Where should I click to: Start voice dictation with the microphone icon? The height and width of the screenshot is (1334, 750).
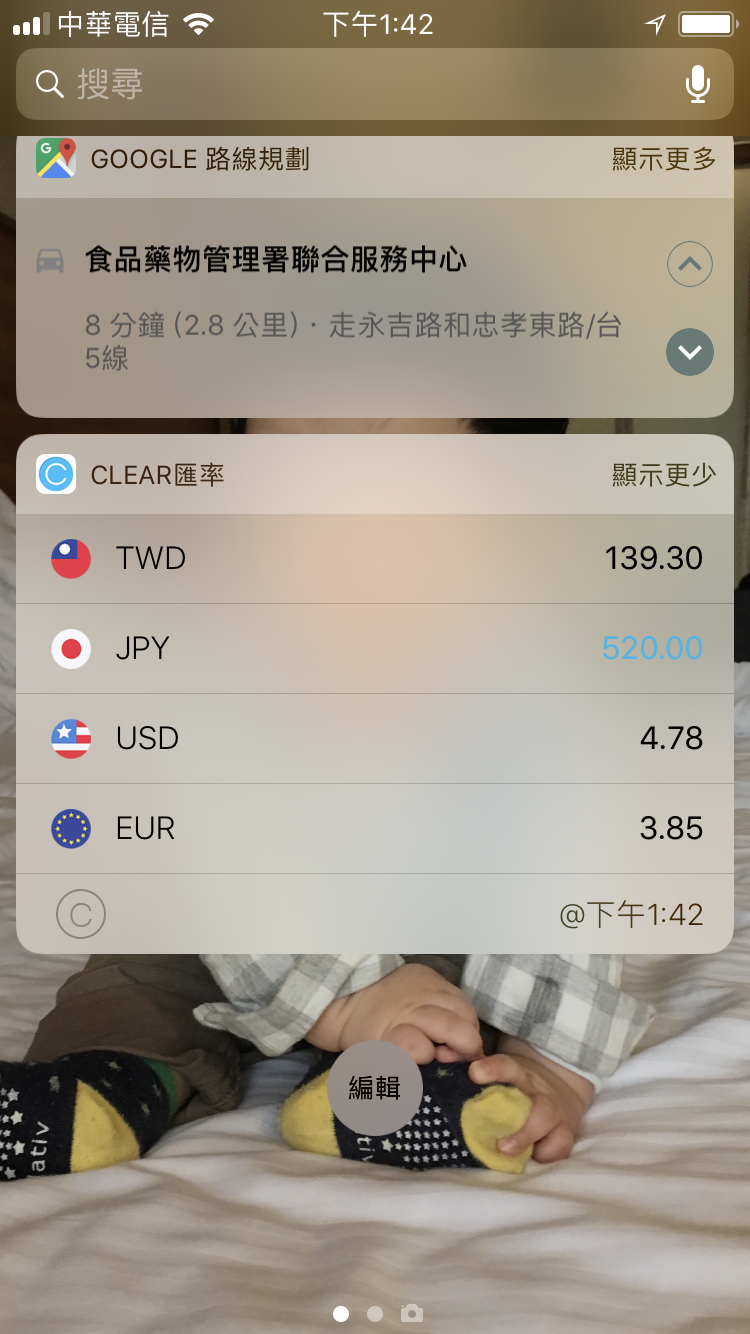coord(697,85)
